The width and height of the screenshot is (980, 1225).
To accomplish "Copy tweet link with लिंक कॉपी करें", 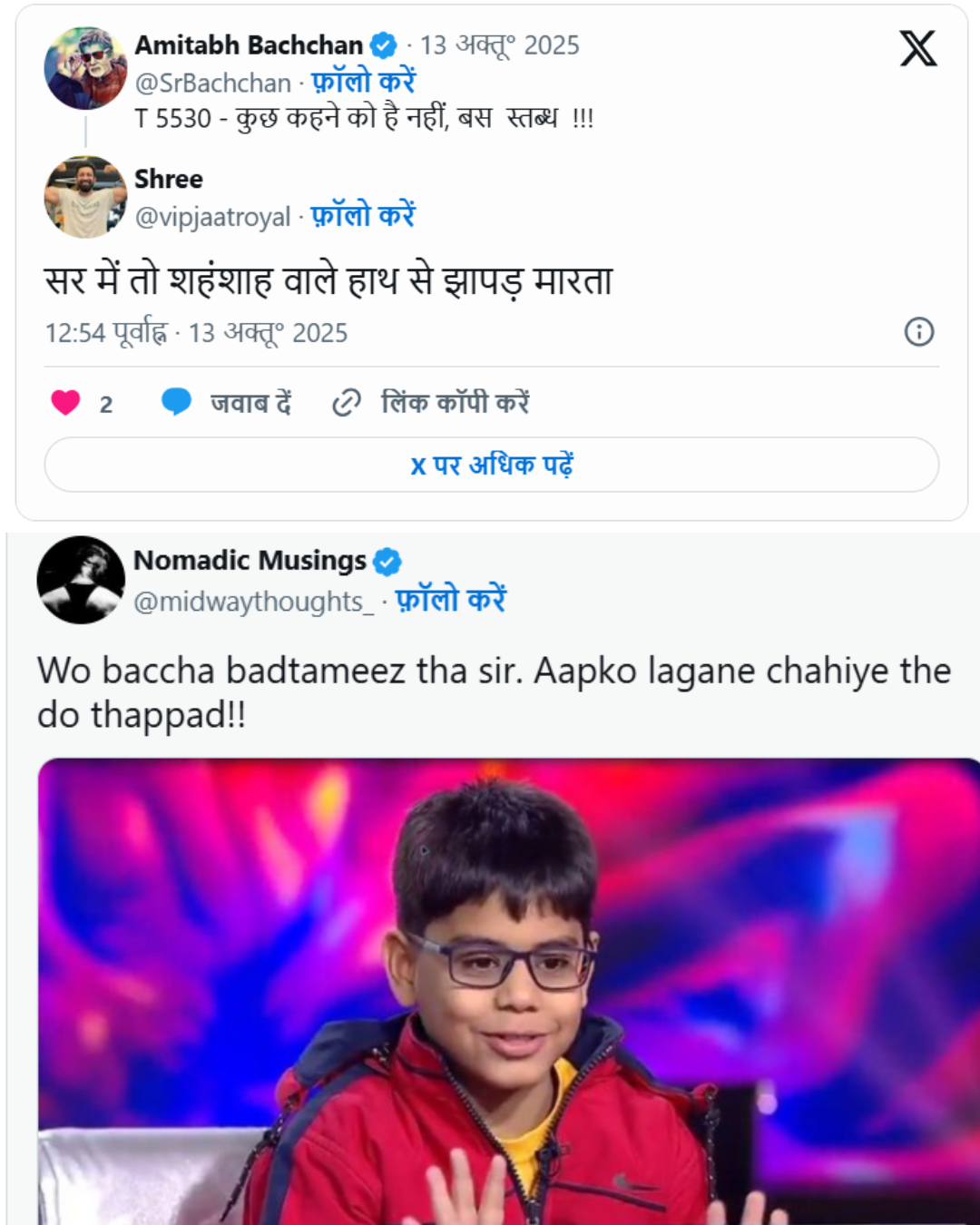I will [432, 402].
